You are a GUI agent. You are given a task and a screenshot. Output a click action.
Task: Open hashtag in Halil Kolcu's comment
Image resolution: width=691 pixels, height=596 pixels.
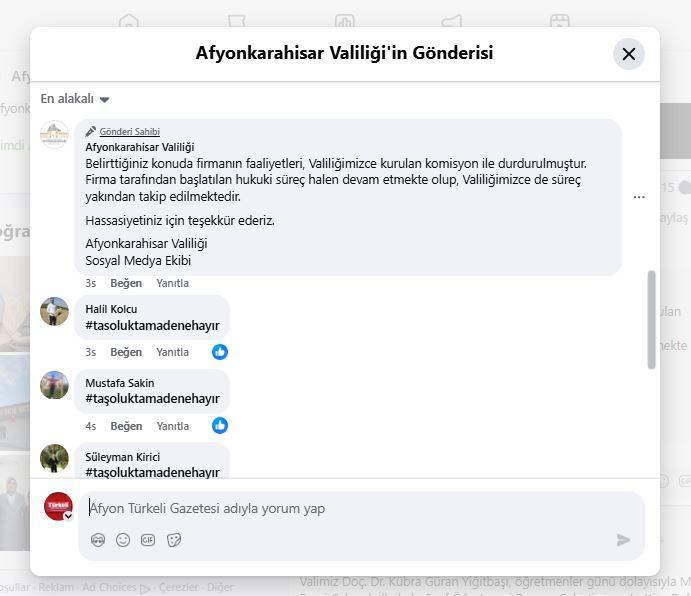(152, 326)
